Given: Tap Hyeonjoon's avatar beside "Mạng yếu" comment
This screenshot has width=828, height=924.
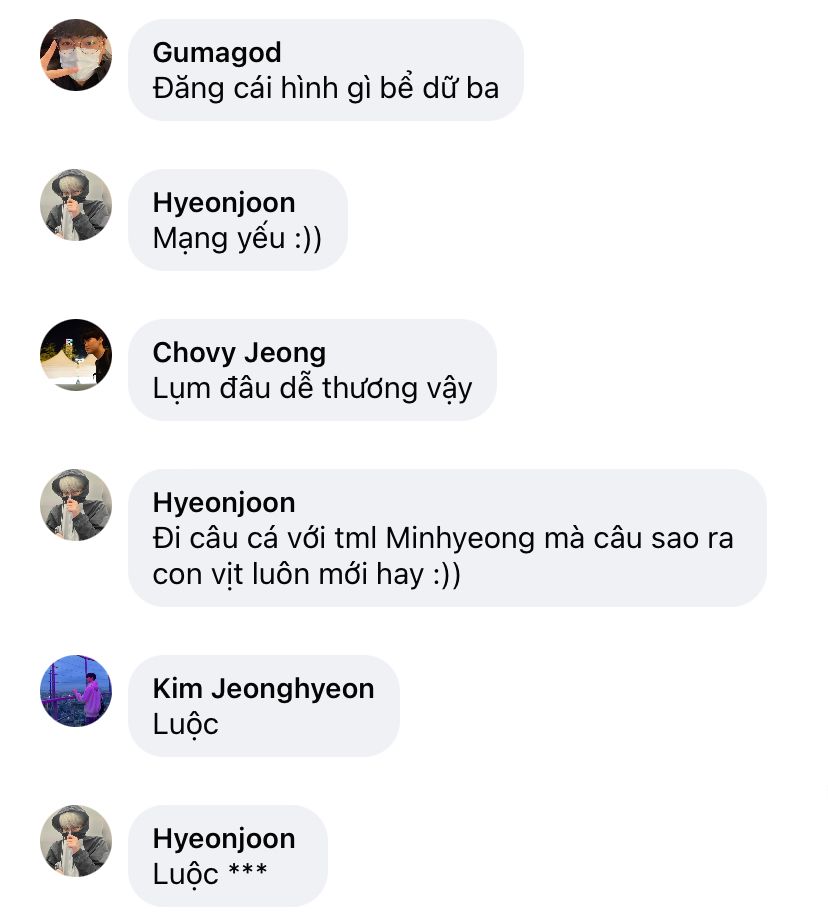Looking at the screenshot, I should click(76, 205).
